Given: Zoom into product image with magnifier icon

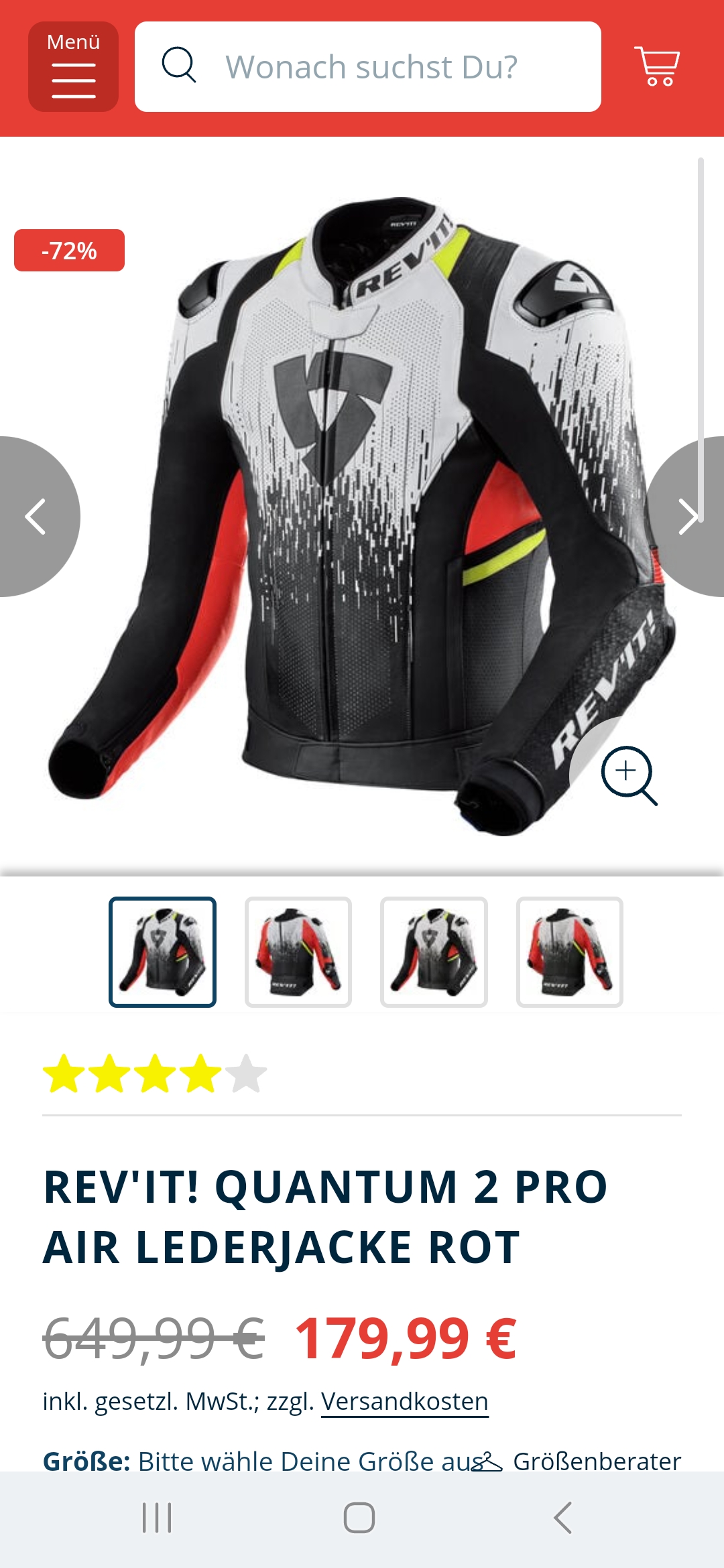Looking at the screenshot, I should (629, 775).
